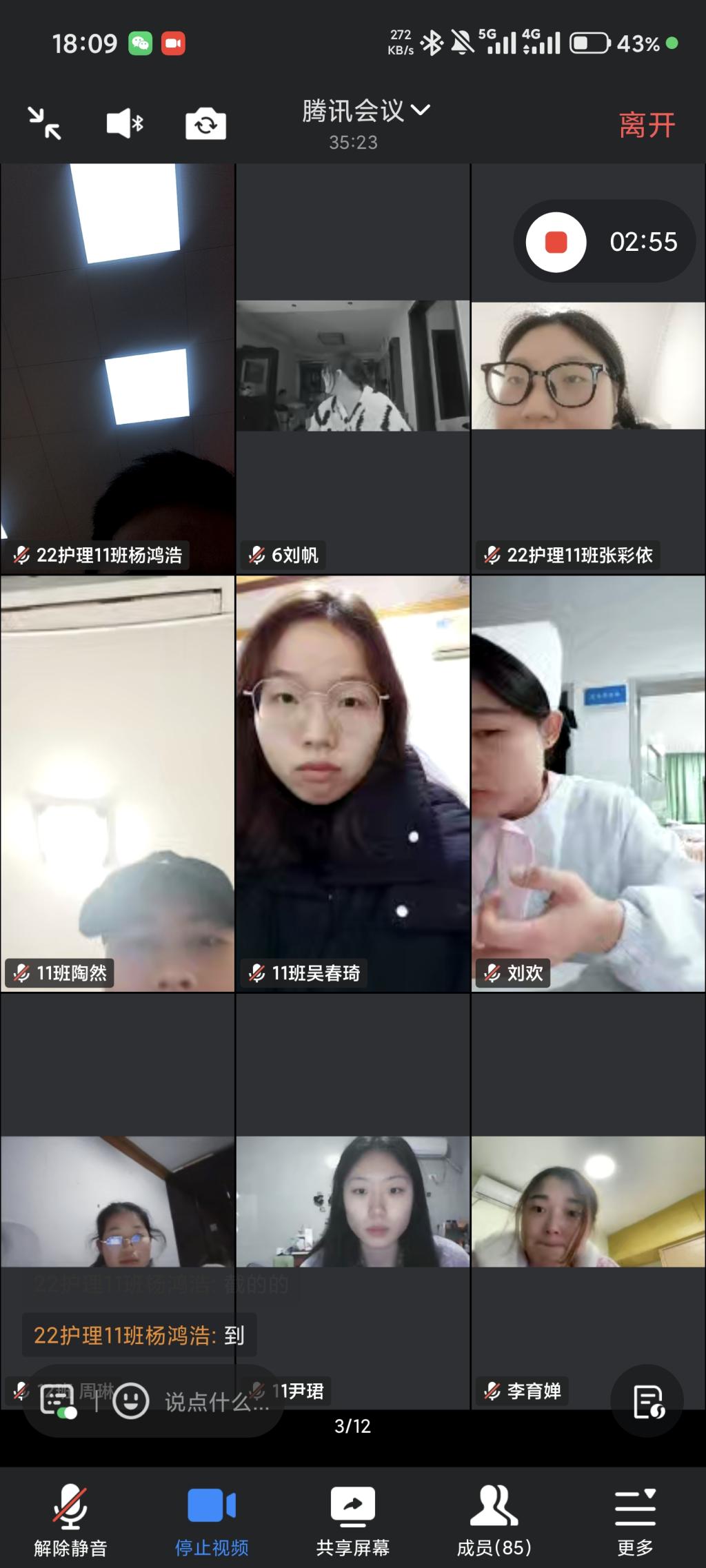Unmute microphone via 解除静音

click(x=70, y=1521)
